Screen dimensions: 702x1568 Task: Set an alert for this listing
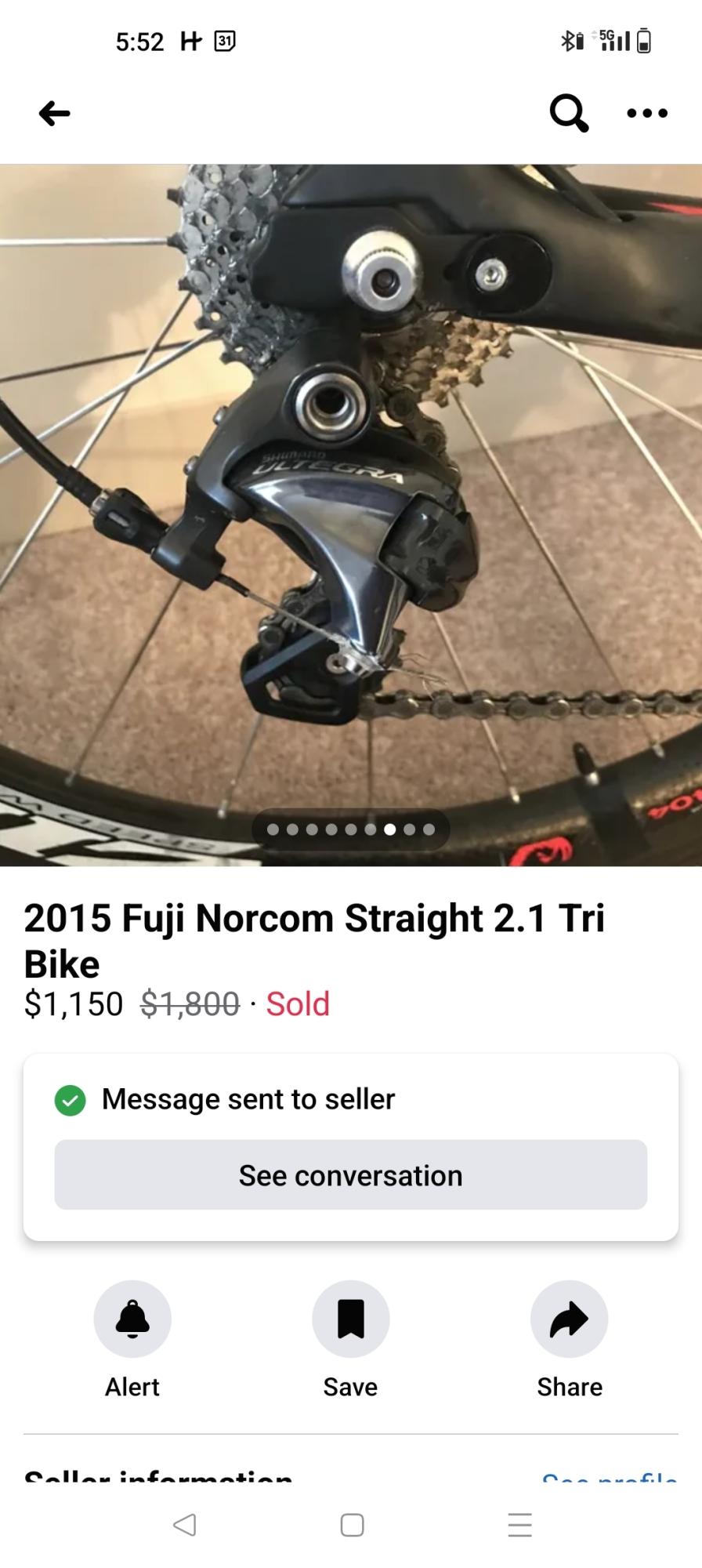(132, 1319)
